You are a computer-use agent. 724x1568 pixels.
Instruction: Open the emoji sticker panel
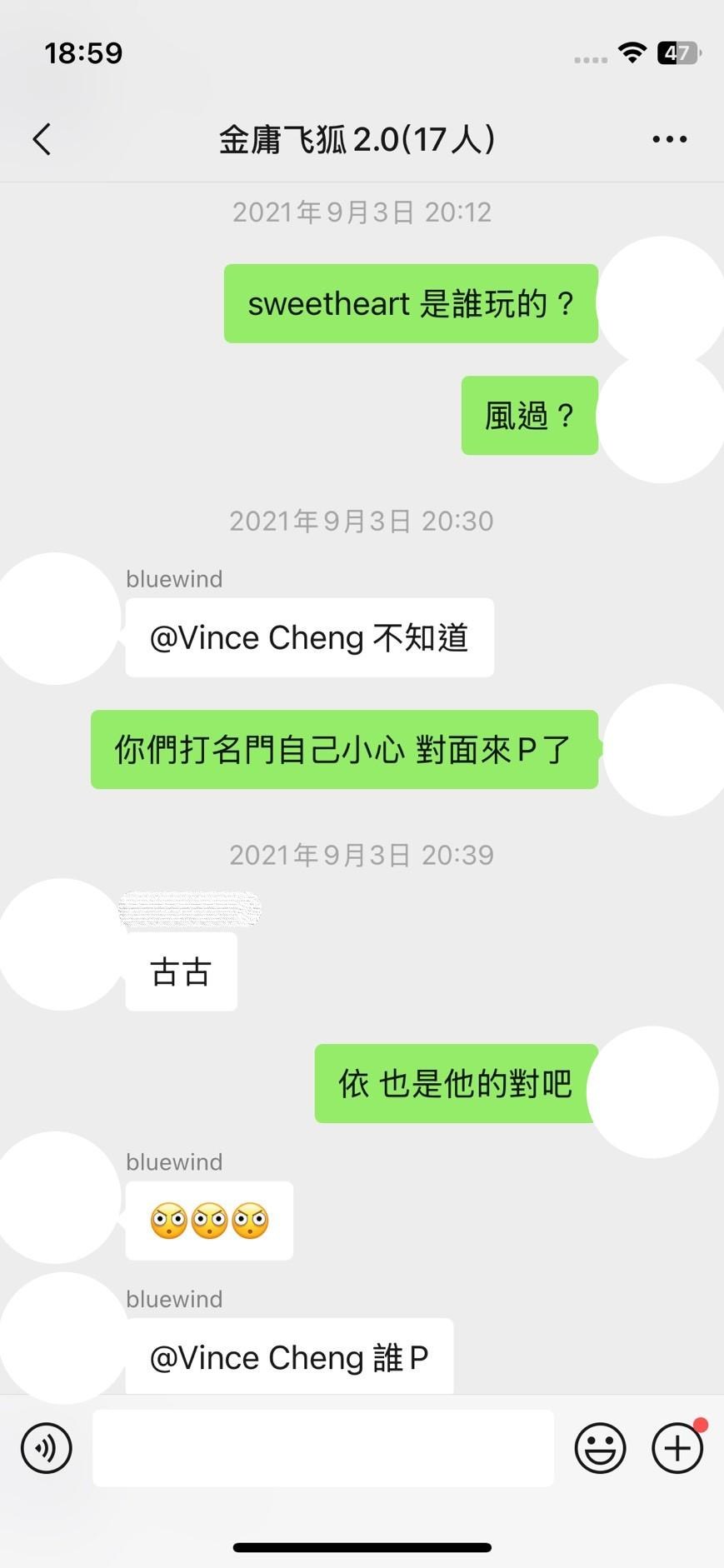tap(600, 1448)
